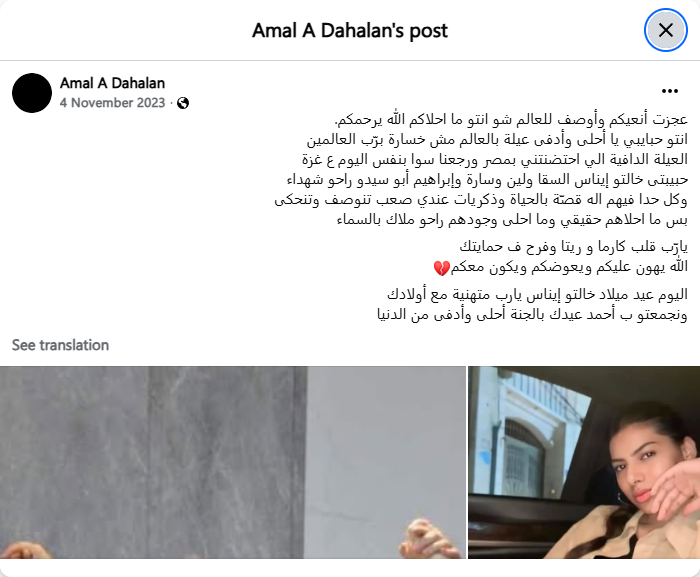Open the 4 November 2023 post timestamp
Viewport: 700px width, 577px height.
111,103
